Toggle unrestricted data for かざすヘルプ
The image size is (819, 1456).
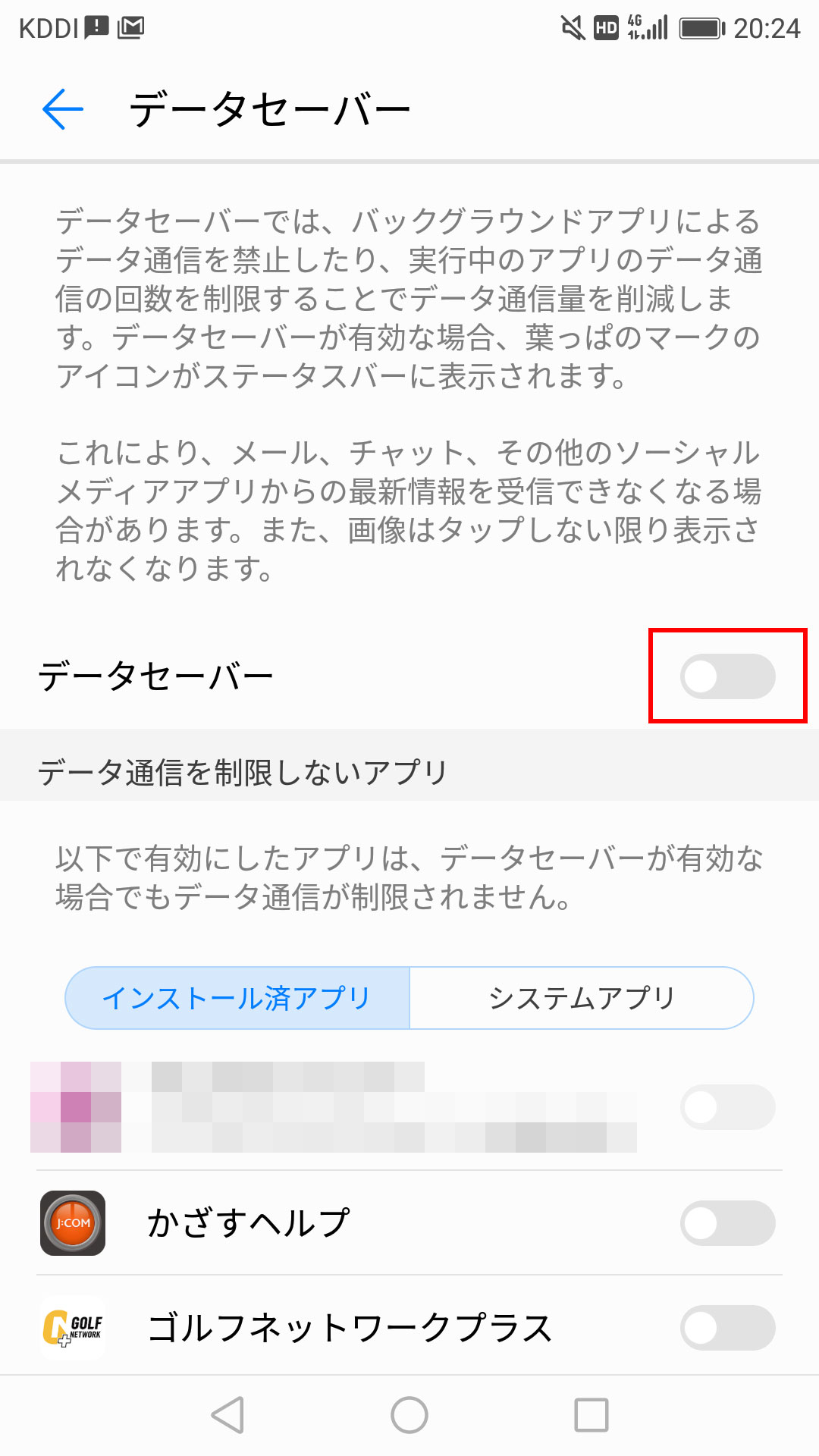(x=728, y=1222)
